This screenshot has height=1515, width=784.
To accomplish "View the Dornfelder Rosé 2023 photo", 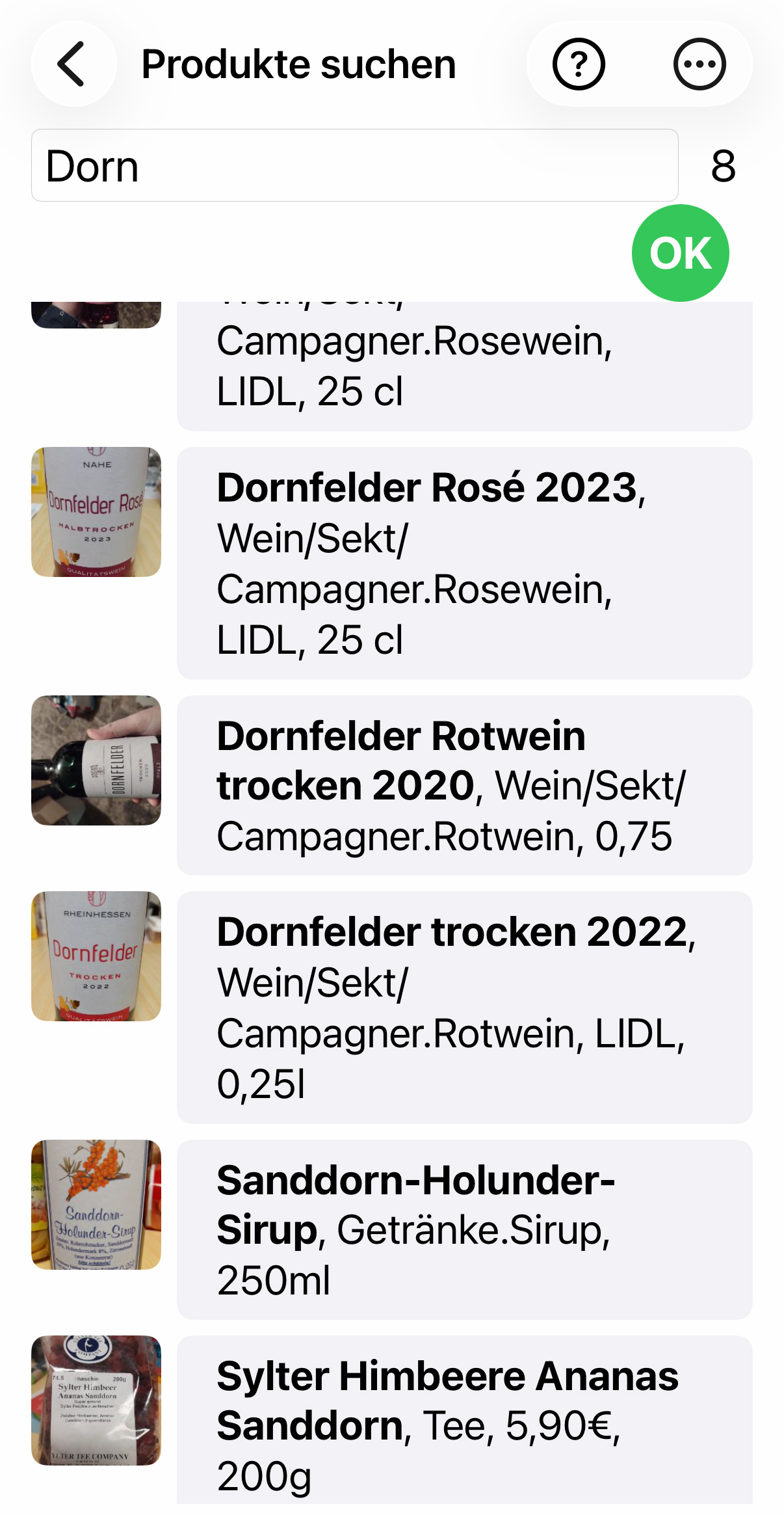I will (96, 512).
